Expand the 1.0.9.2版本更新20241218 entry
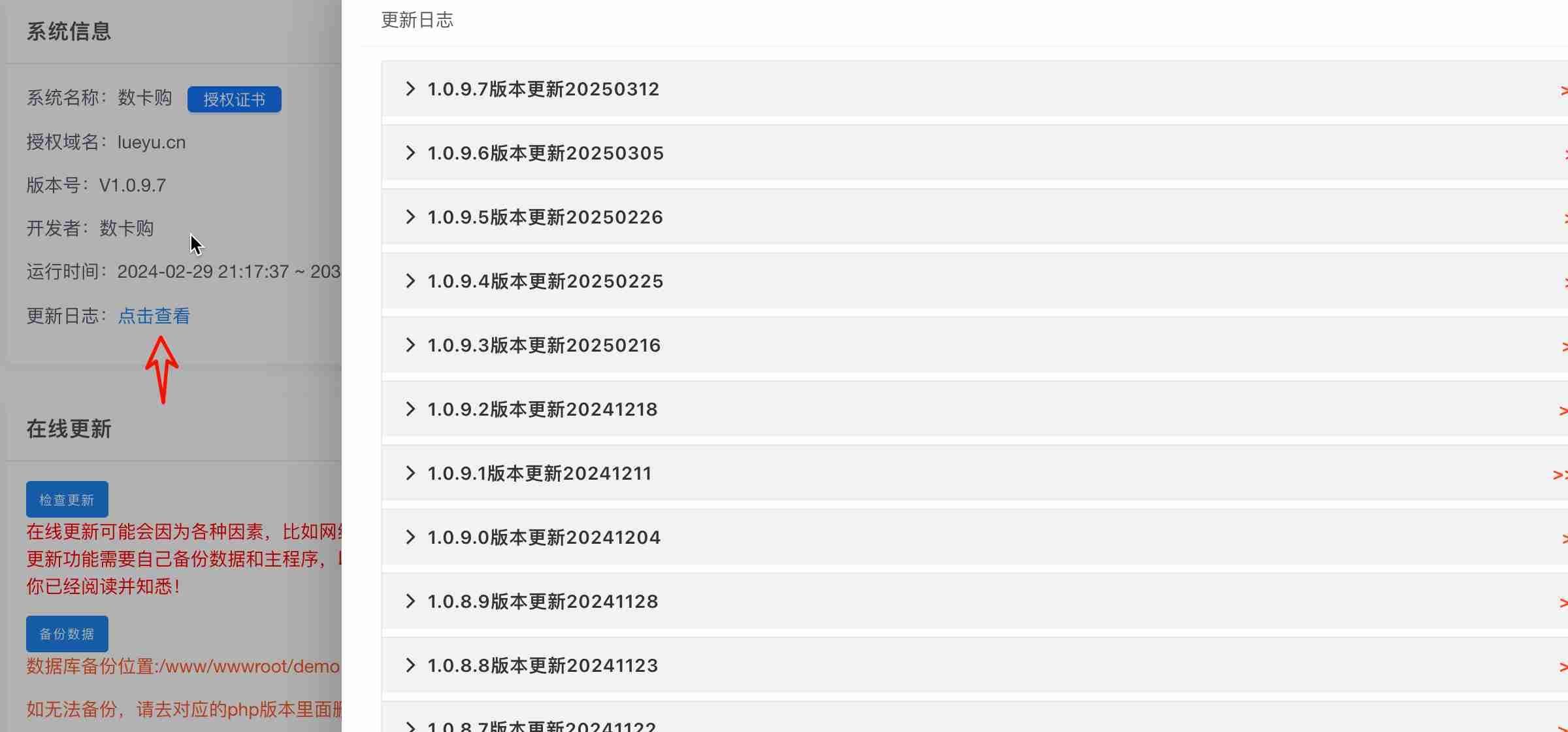Screen dimensions: 1568x732 542,409
